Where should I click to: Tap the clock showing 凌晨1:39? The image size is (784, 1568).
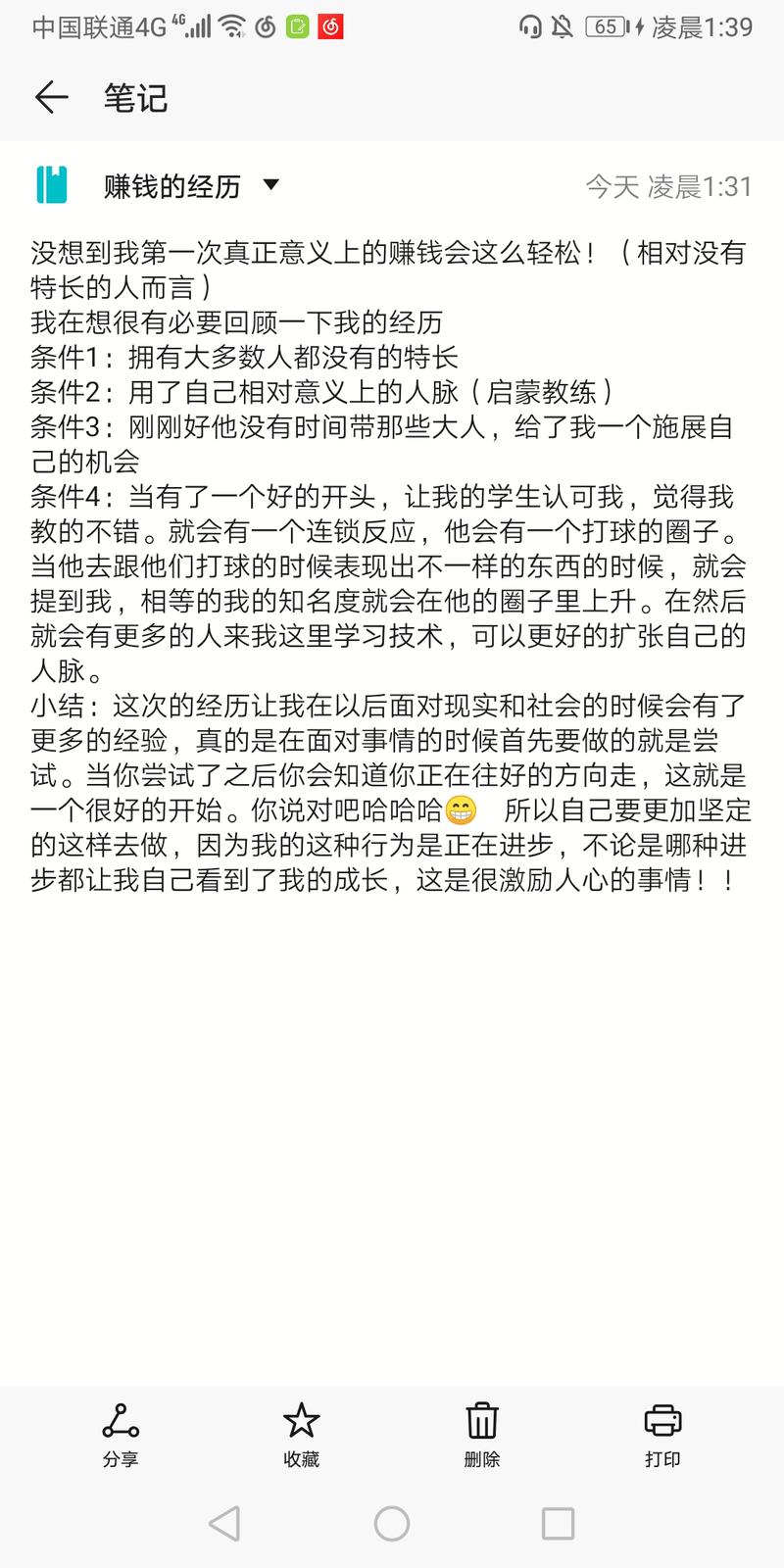(x=706, y=27)
